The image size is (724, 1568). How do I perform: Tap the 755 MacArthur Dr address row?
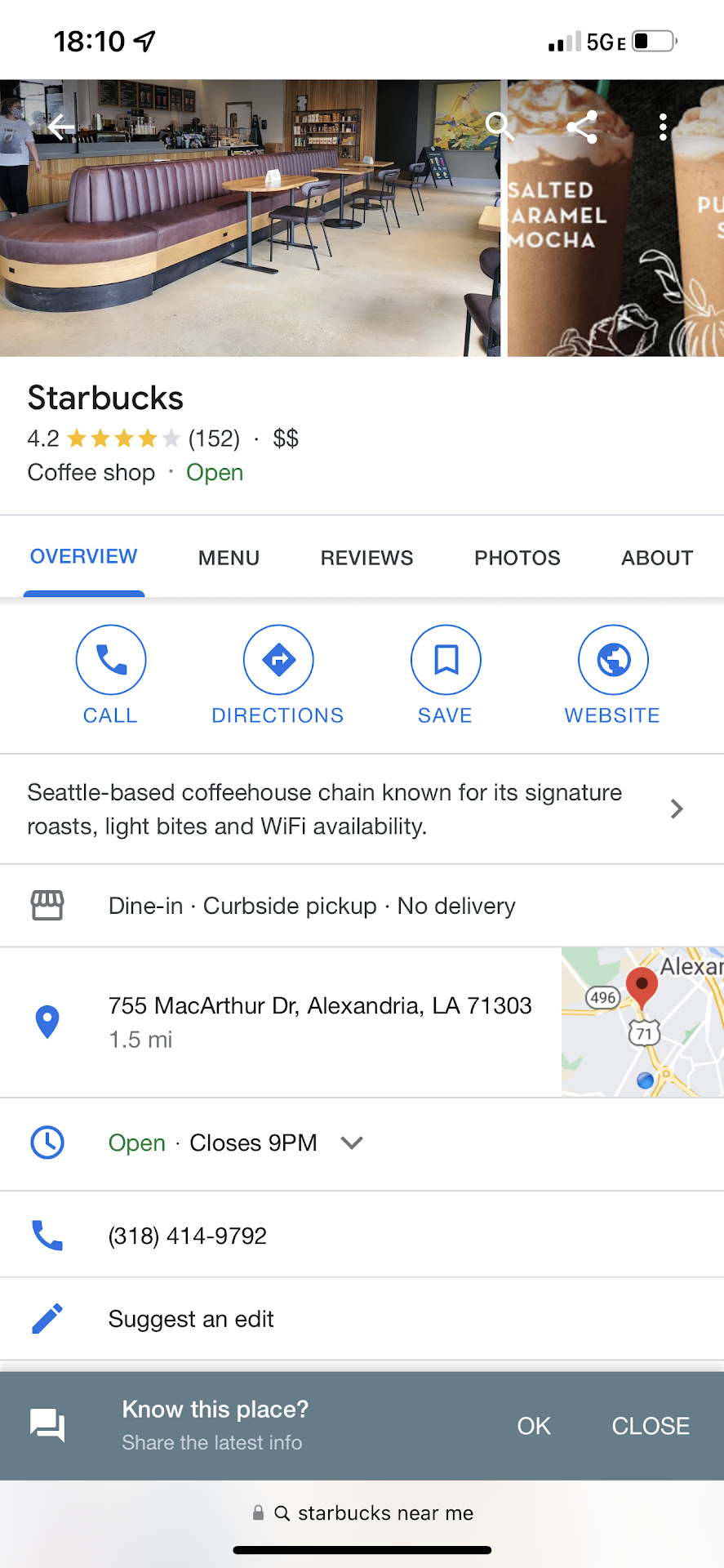tap(318, 1021)
